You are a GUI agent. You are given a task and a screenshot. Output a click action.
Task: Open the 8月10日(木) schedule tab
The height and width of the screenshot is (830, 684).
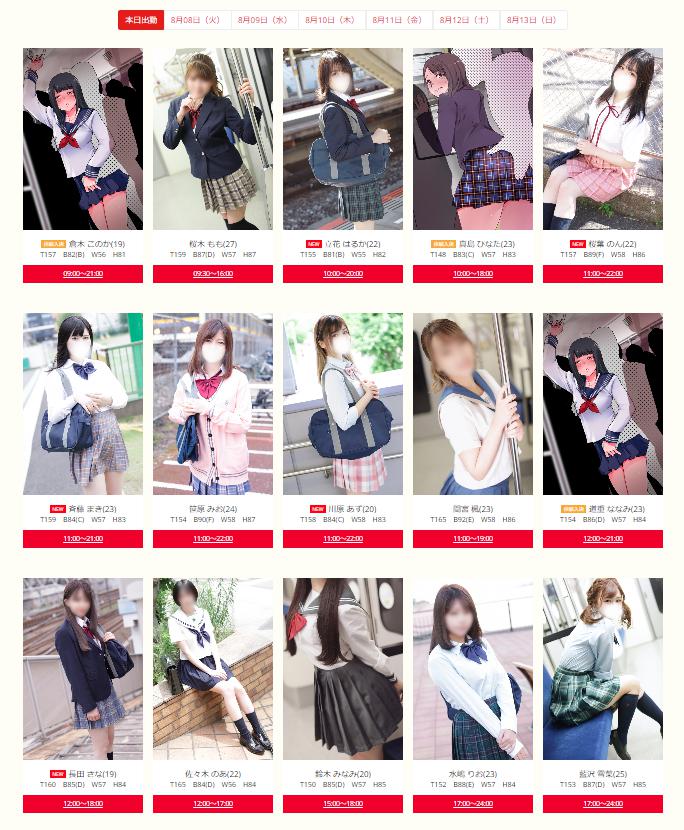coord(331,19)
